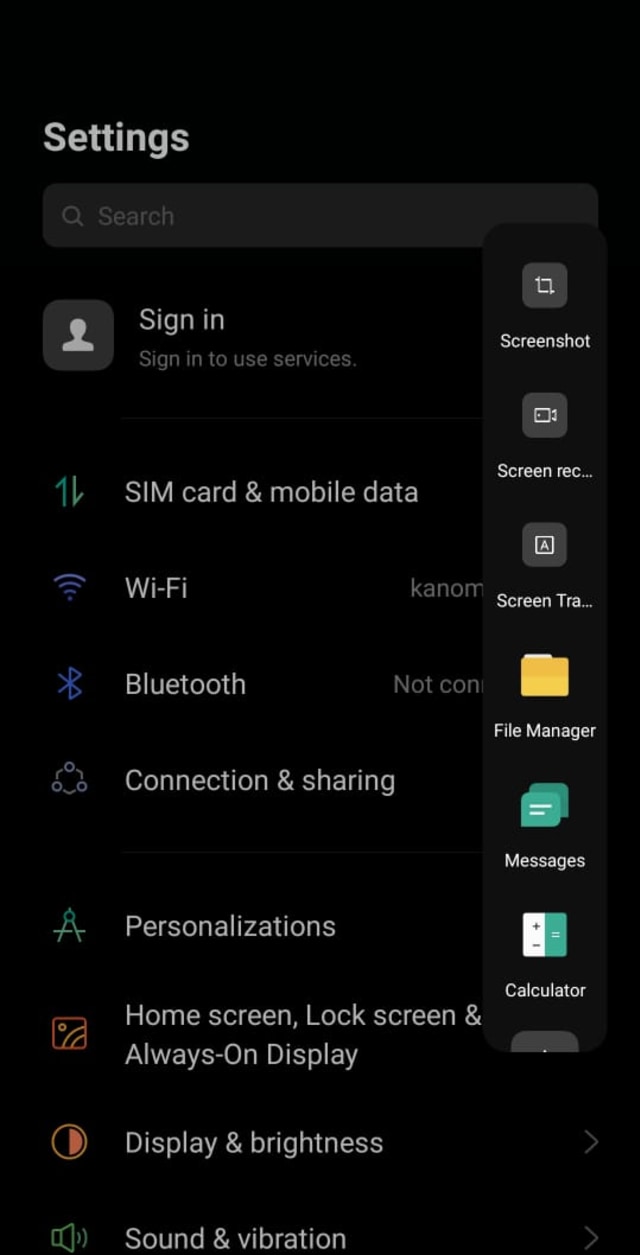Take a screenshot from the sidebar
This screenshot has width=640, height=1255.
[x=545, y=306]
